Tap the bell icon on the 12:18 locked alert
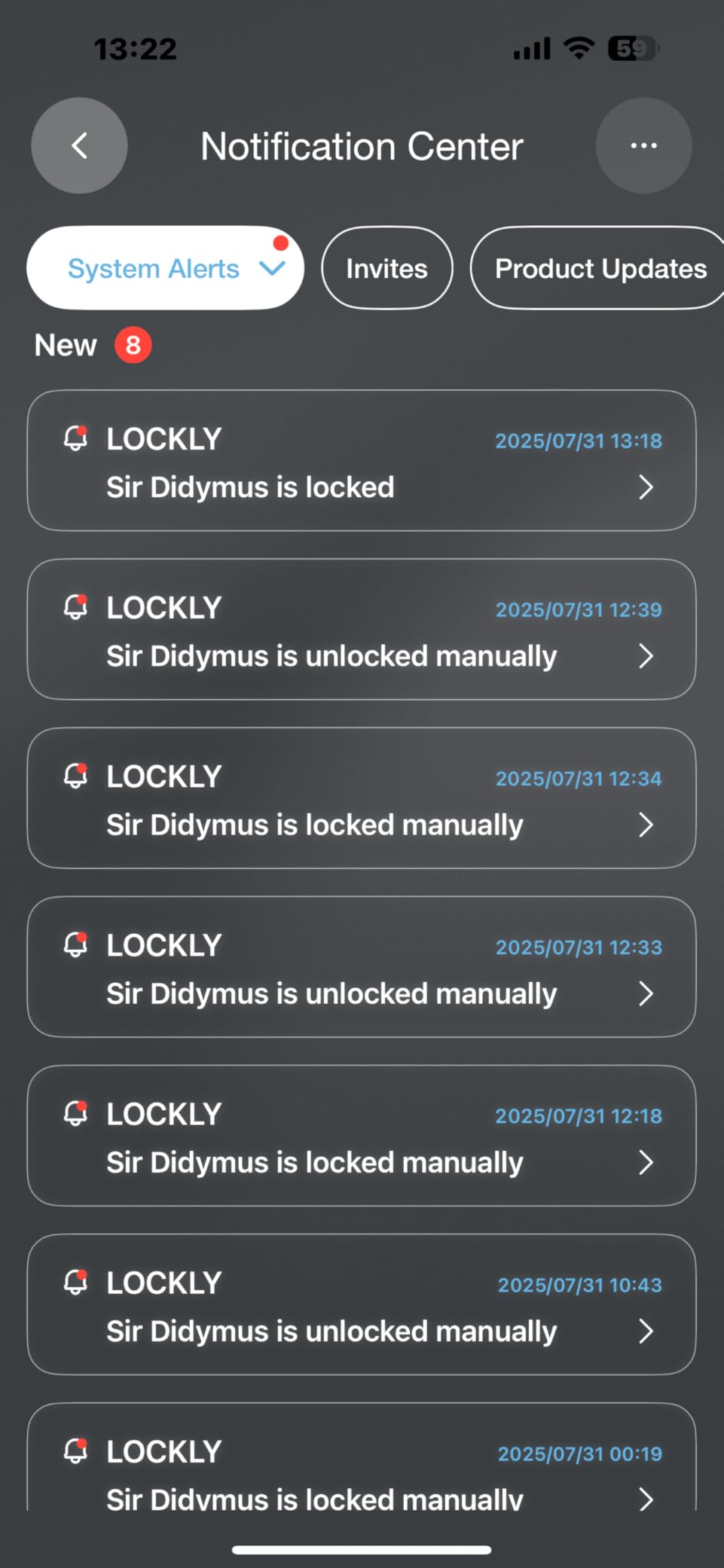 click(x=76, y=1115)
